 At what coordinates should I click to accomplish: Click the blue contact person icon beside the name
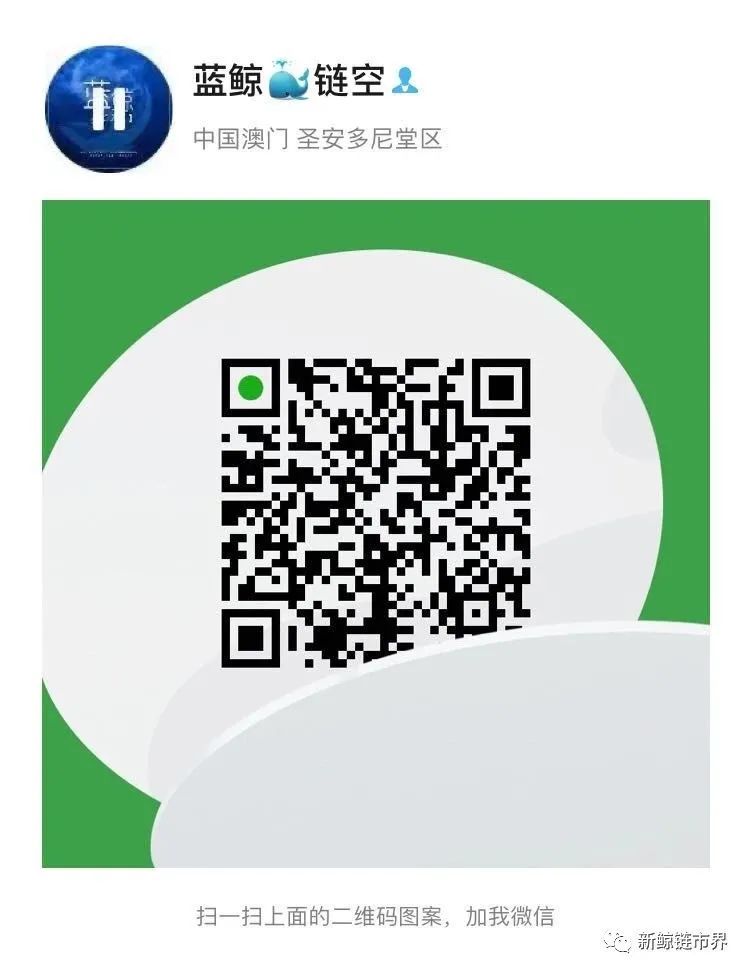point(404,83)
